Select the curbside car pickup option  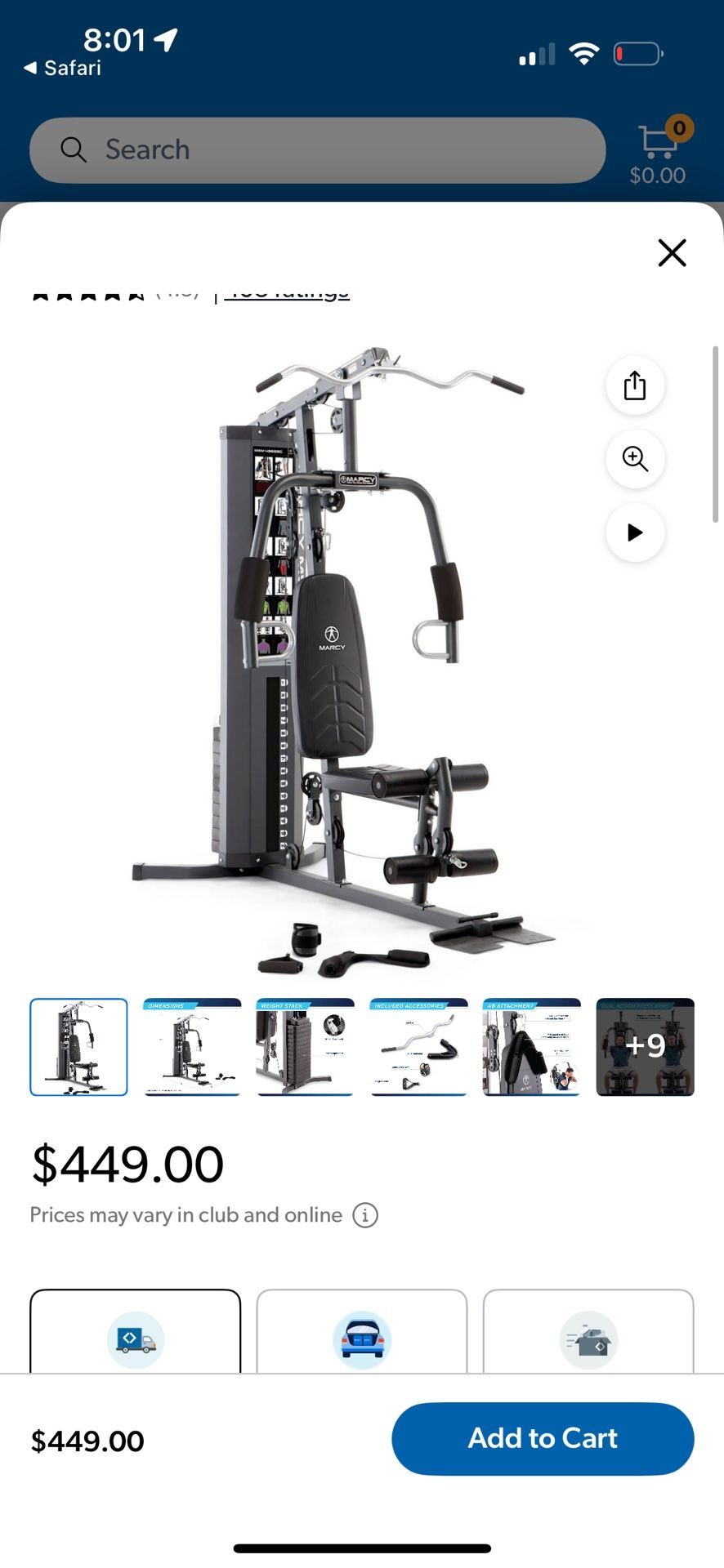[x=362, y=1333]
